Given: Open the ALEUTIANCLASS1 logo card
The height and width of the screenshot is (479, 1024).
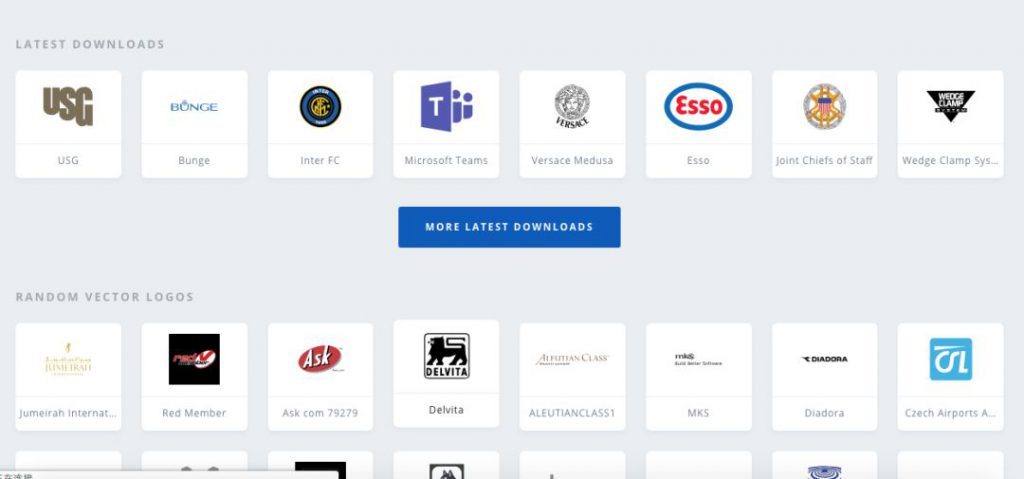Looking at the screenshot, I should pyautogui.click(x=572, y=376).
